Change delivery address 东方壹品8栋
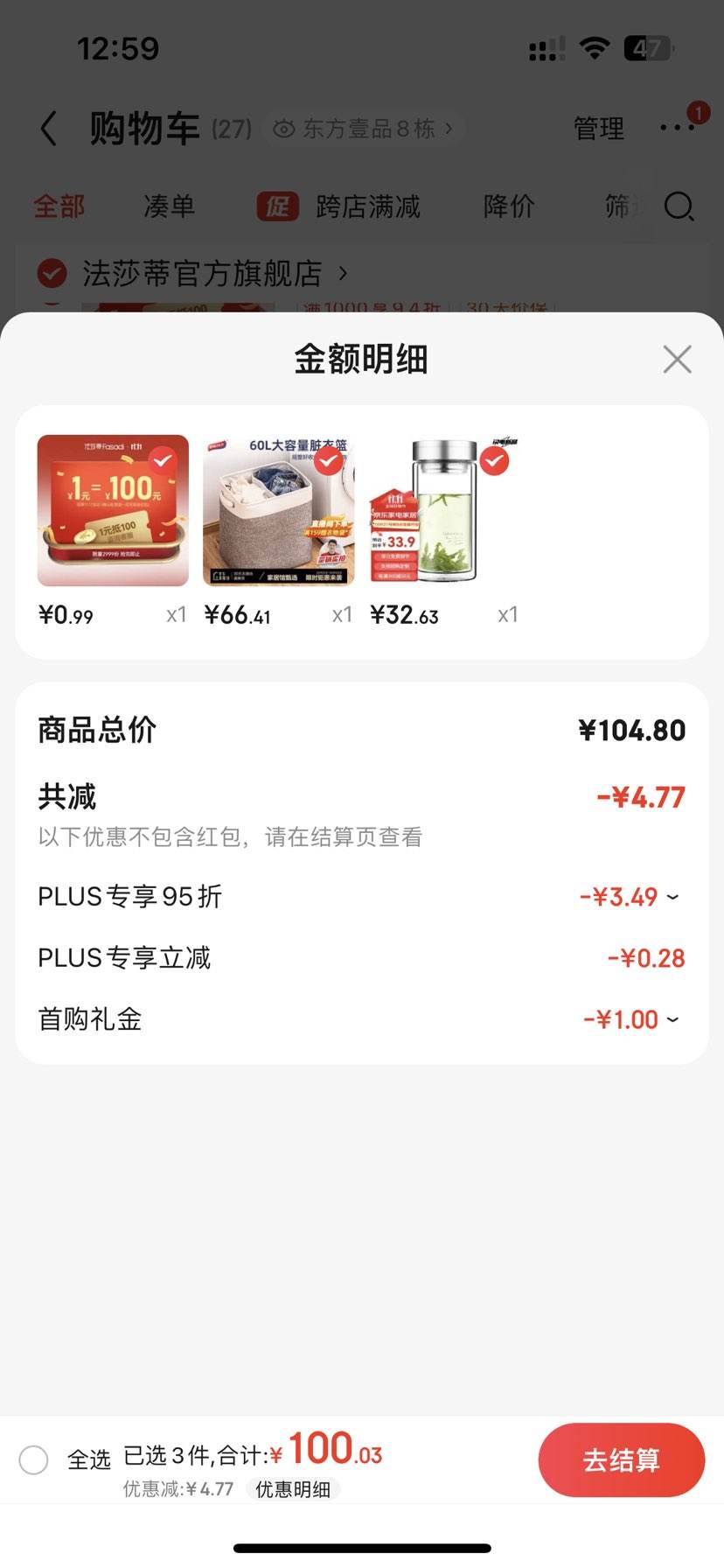 [x=364, y=129]
